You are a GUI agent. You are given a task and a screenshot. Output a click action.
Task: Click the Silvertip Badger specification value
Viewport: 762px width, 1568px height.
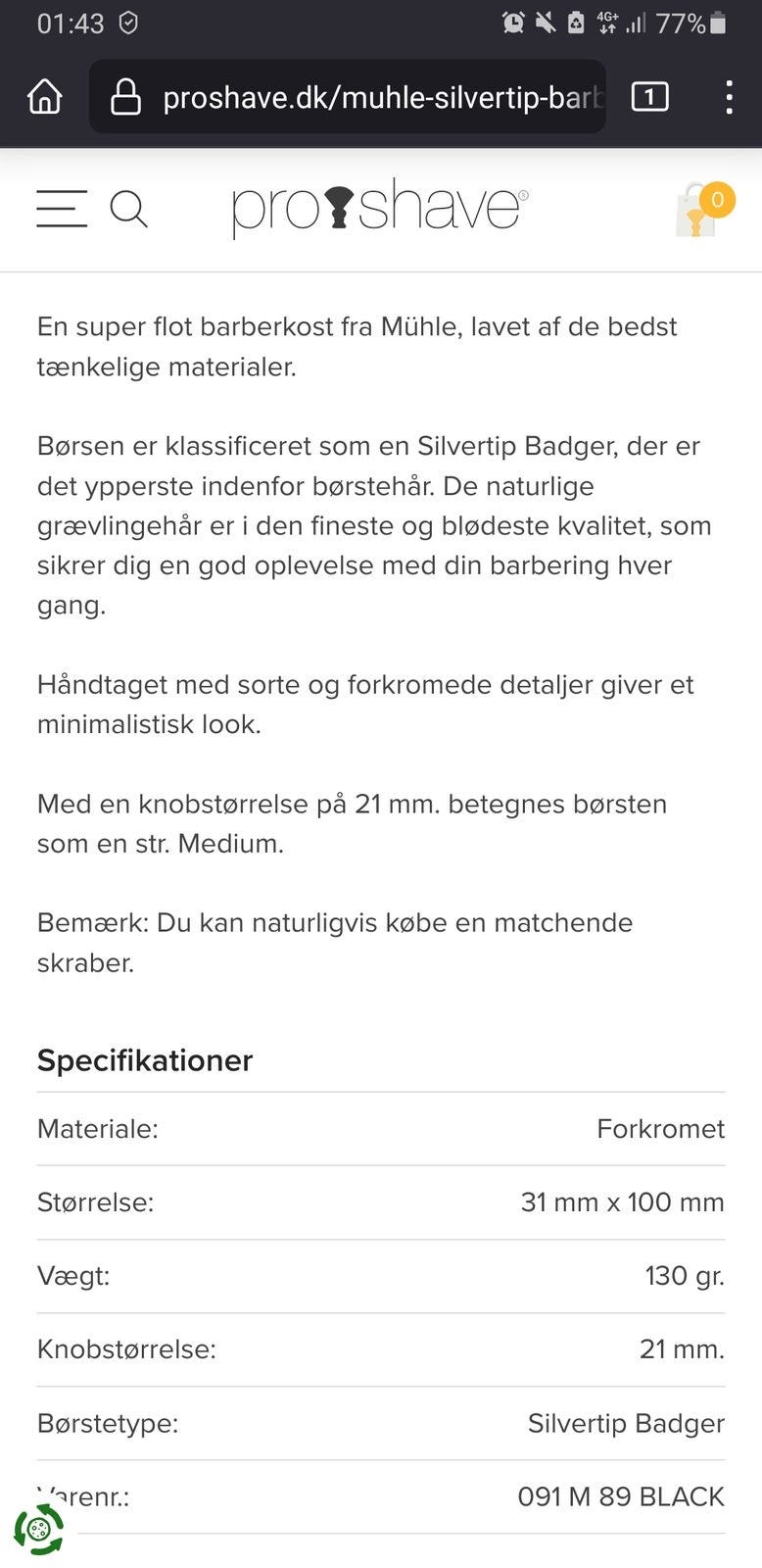point(626,1423)
